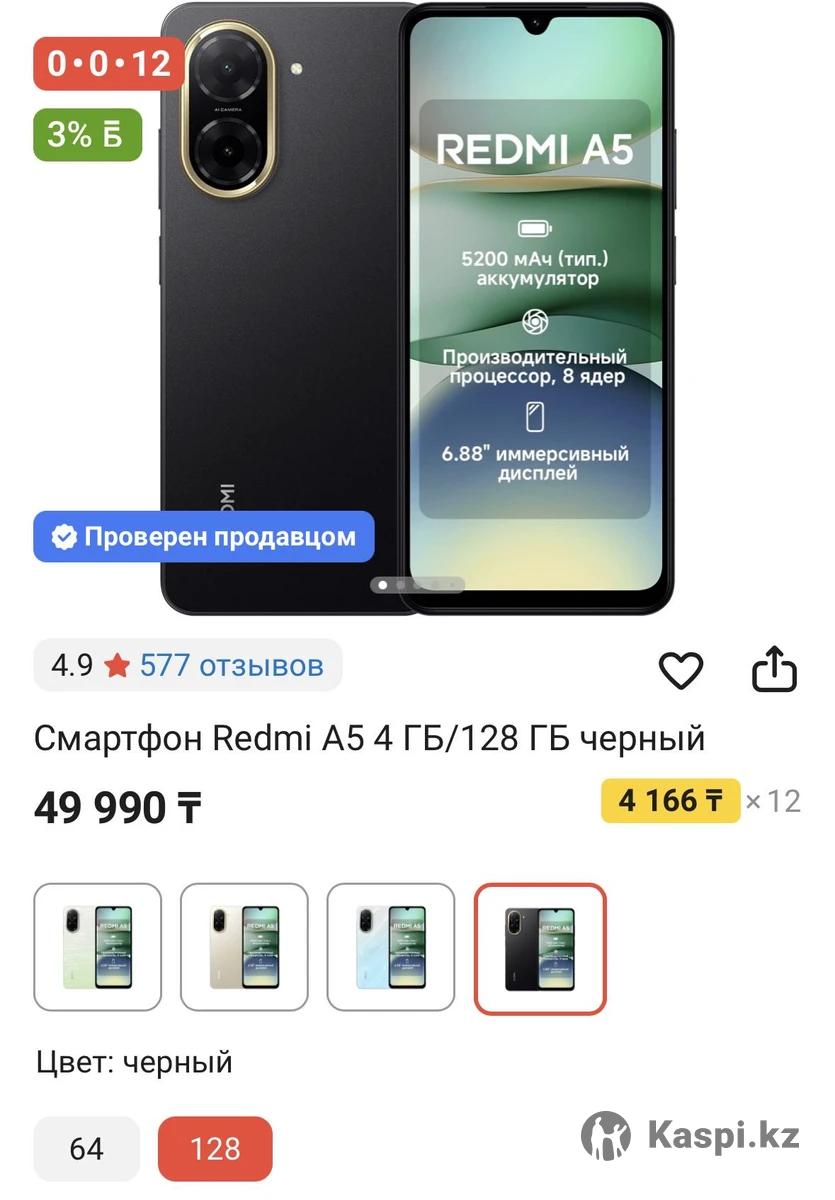835x1200 pixels.
Task: Choose the 64 GB storage option
Action: [x=87, y=1148]
